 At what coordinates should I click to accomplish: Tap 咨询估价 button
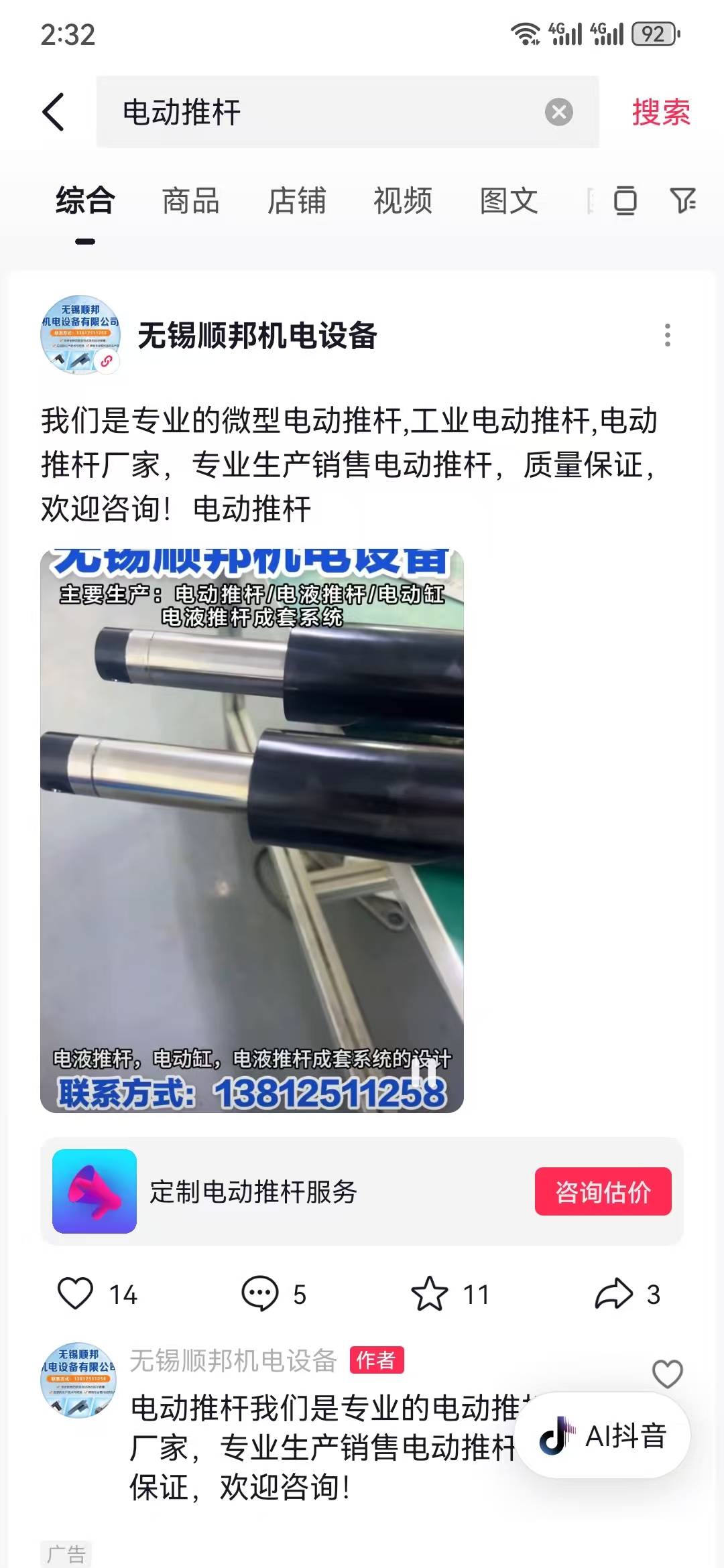click(603, 1191)
